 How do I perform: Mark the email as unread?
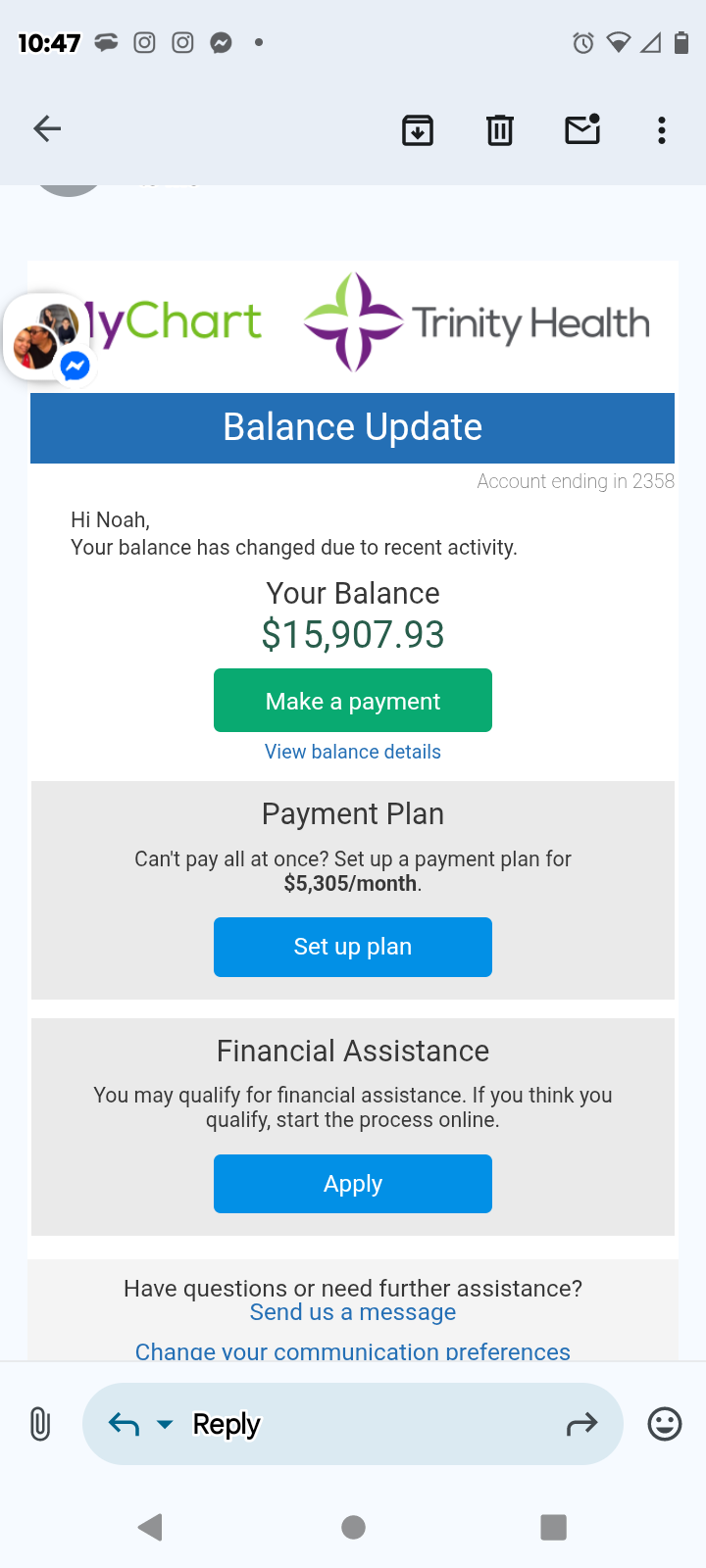(582, 129)
